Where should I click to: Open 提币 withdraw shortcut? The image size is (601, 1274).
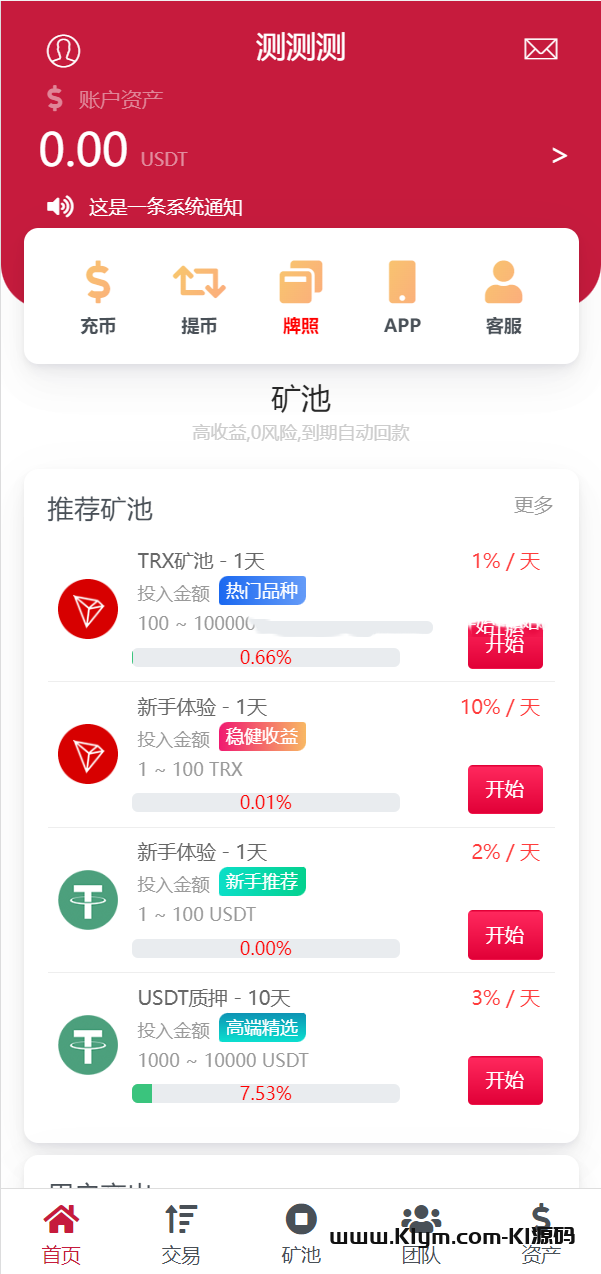point(199,297)
